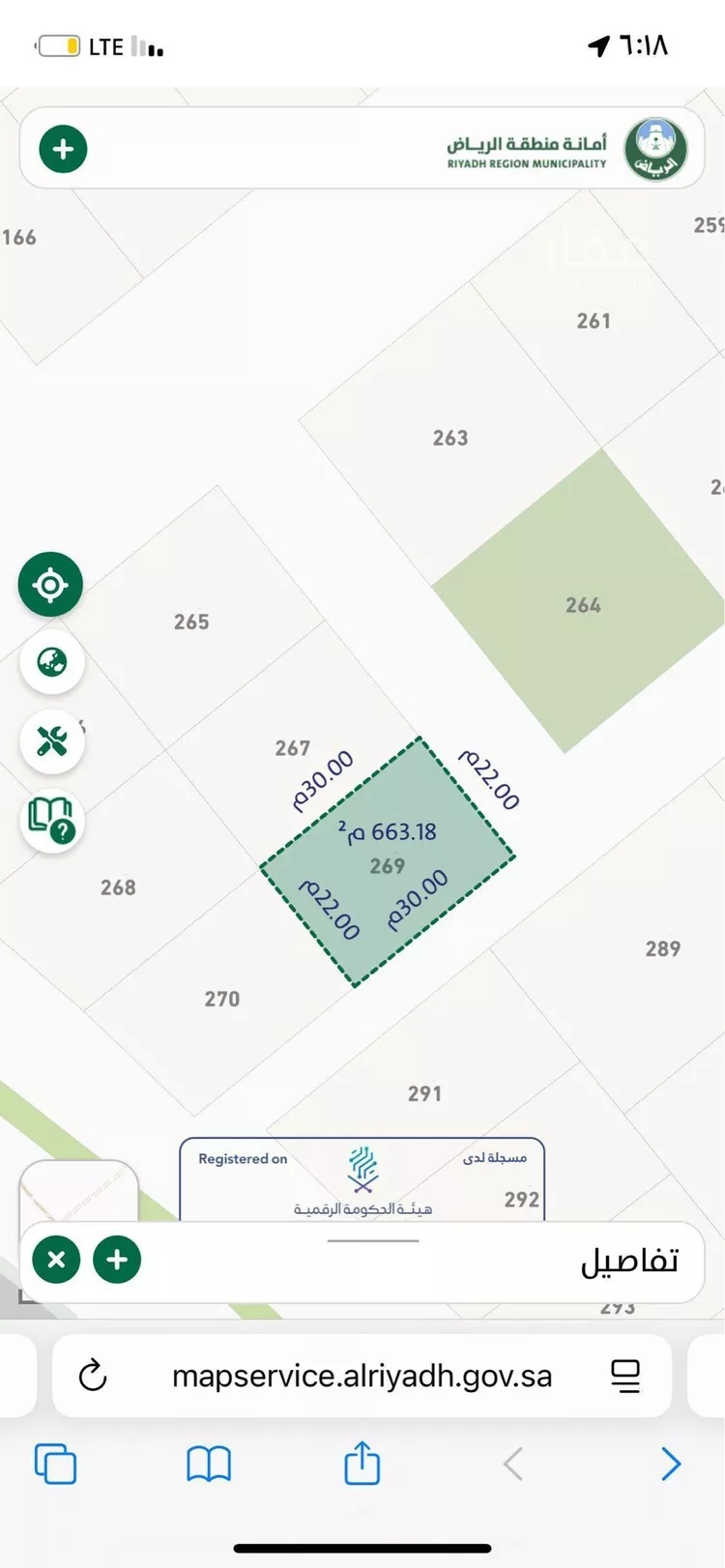Viewport: 725px width, 1568px height.
Task: Open the map tools button
Action: [x=52, y=741]
